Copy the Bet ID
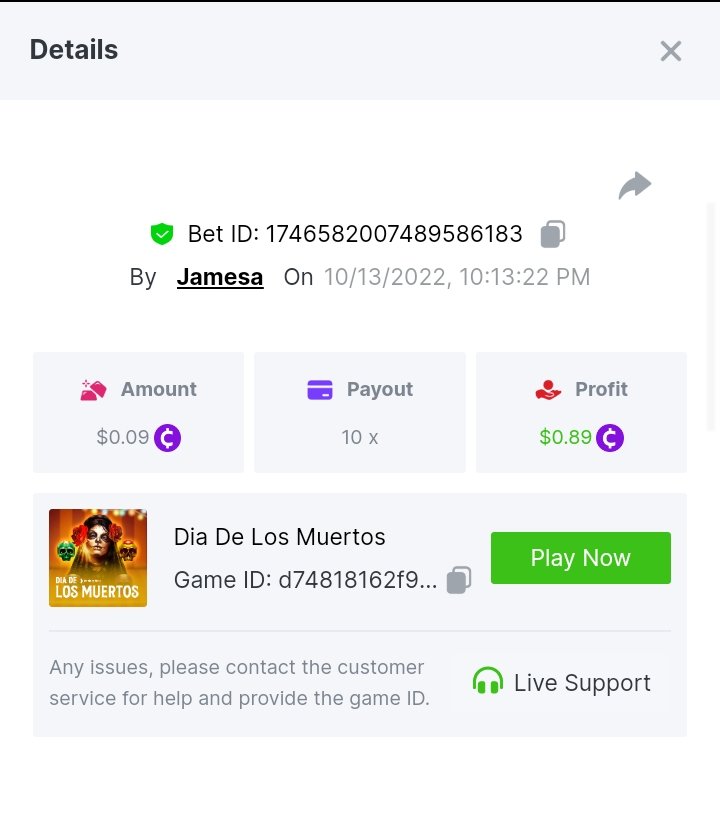This screenshot has height=813, width=720. click(x=553, y=234)
